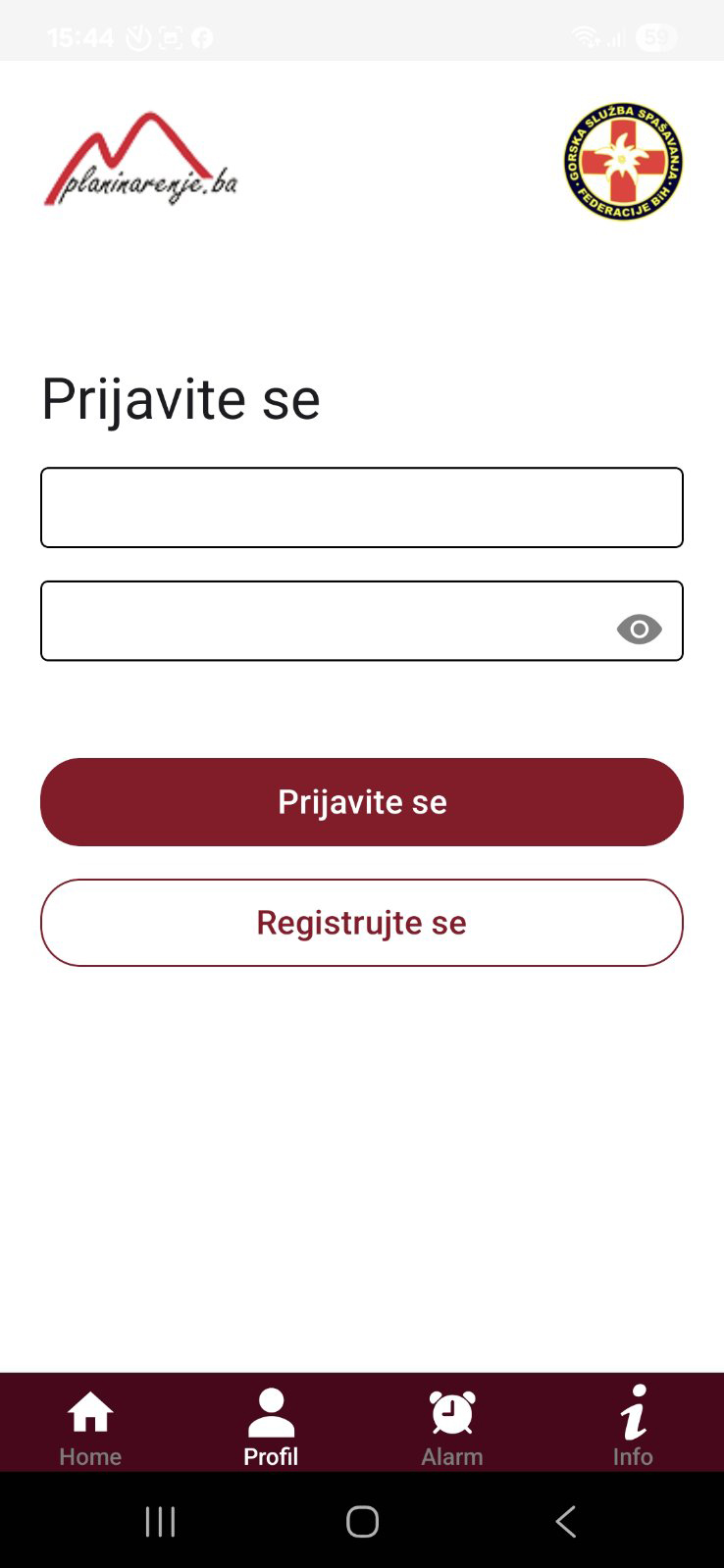The height and width of the screenshot is (1568, 724).
Task: Tap the Wi-Fi indicator in the status bar
Action: point(583,36)
